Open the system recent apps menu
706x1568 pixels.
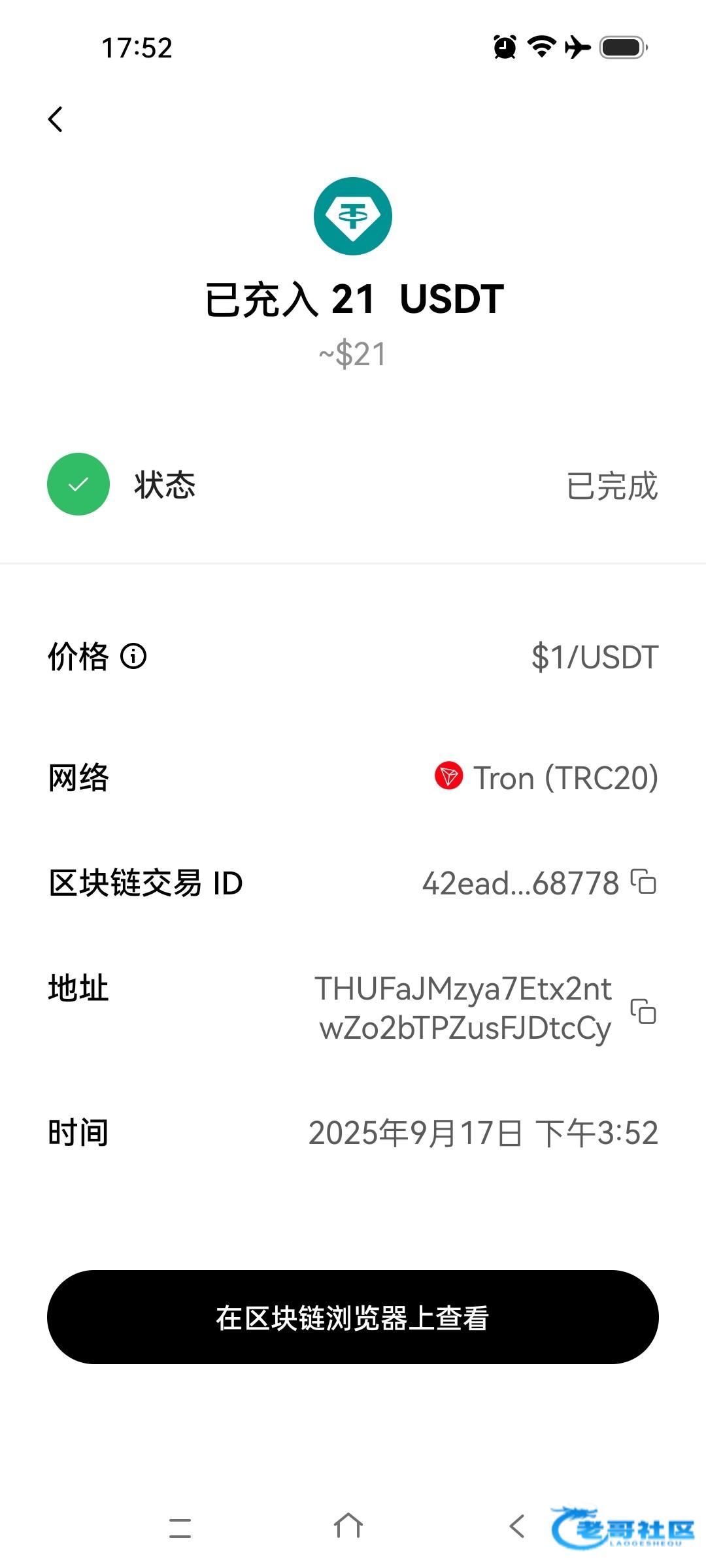pos(180,1527)
